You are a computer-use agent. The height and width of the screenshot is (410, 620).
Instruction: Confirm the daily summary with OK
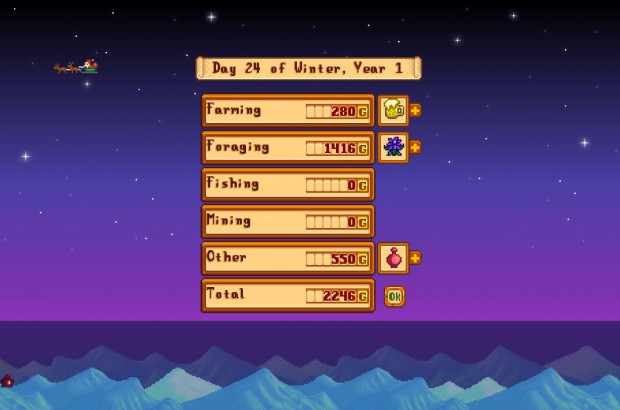395,296
